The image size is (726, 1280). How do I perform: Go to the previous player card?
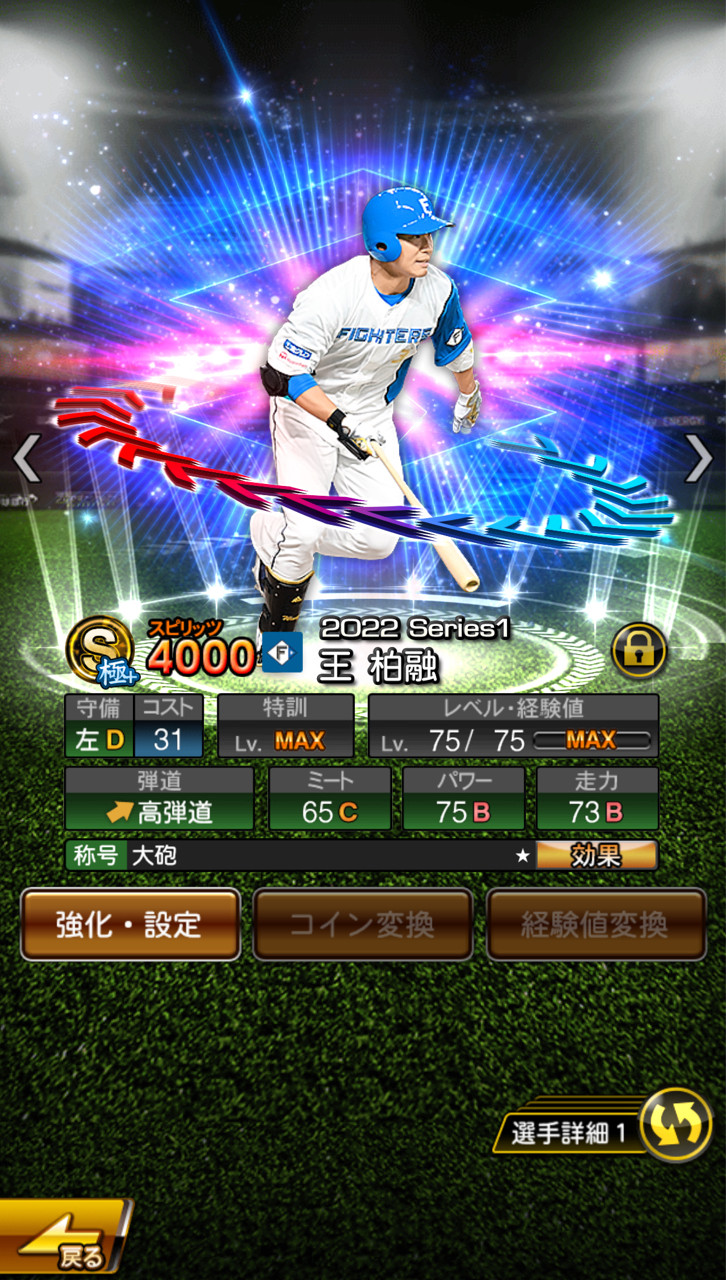25,459
